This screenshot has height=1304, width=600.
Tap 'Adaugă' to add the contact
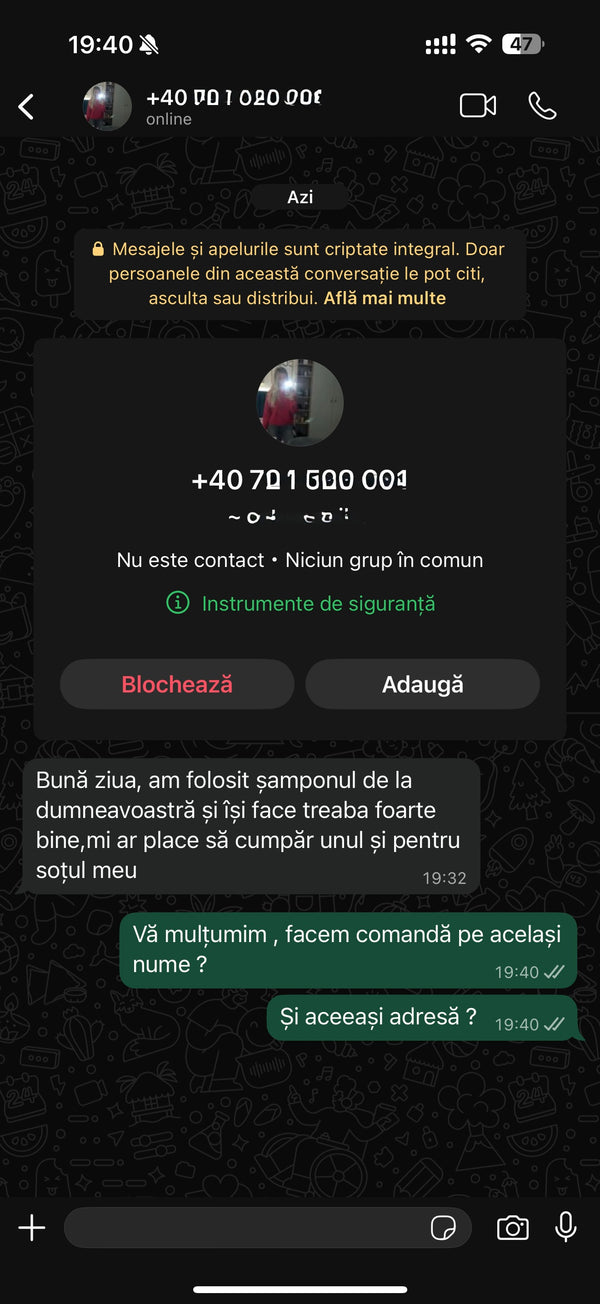click(422, 685)
